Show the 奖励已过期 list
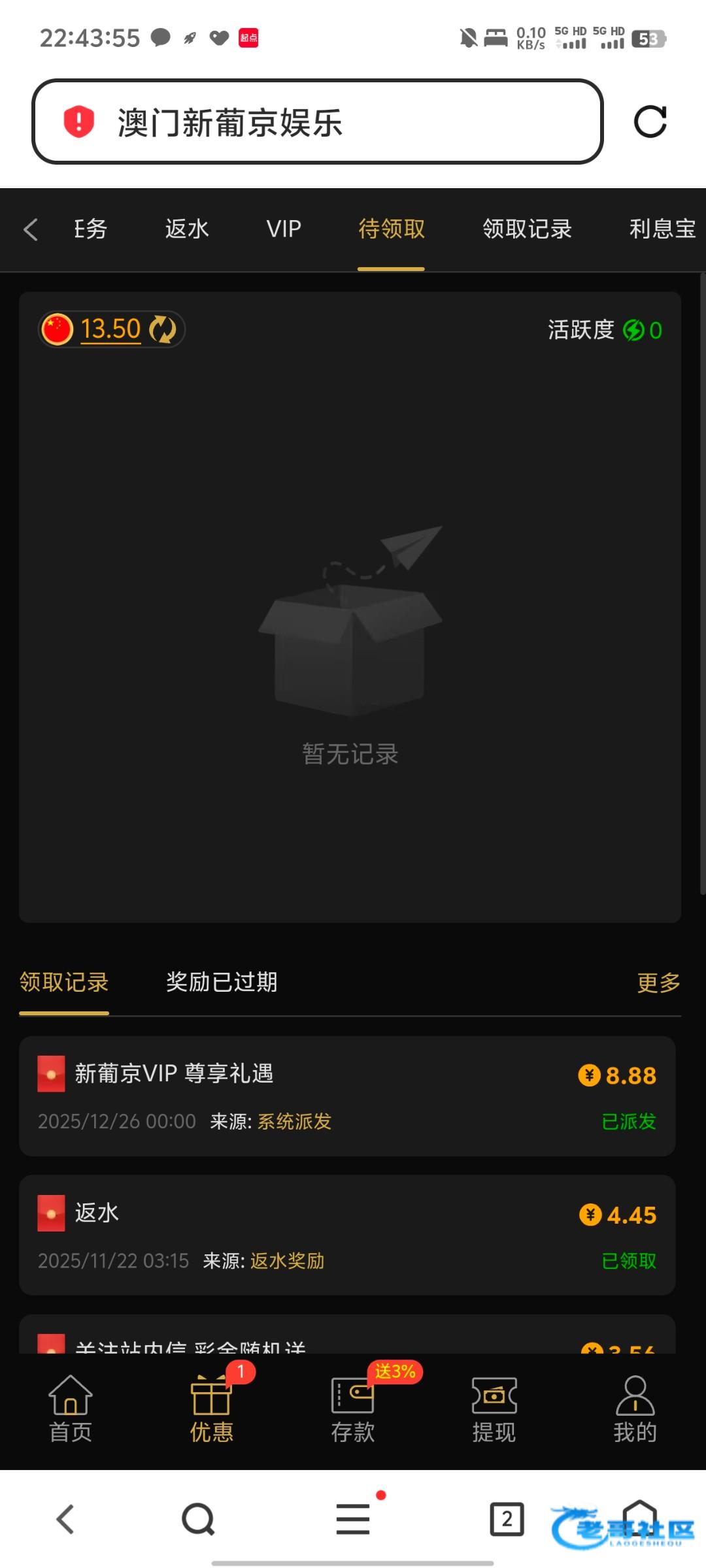The image size is (706, 1568). coord(222,982)
